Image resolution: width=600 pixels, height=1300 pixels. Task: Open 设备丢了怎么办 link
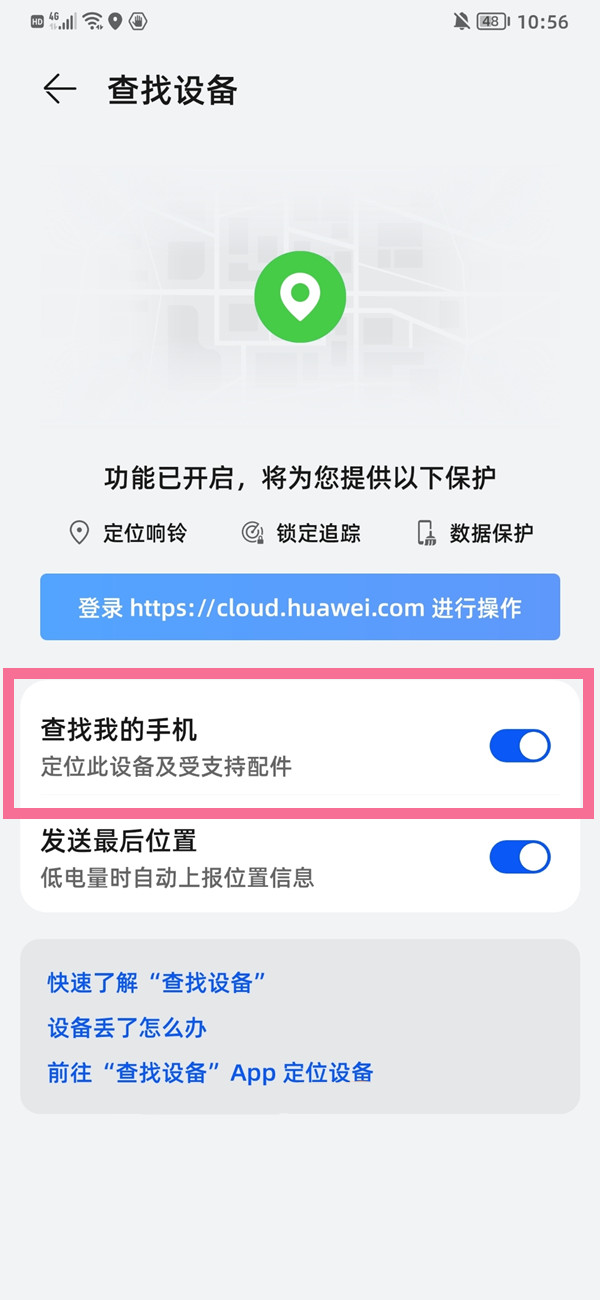127,1028
